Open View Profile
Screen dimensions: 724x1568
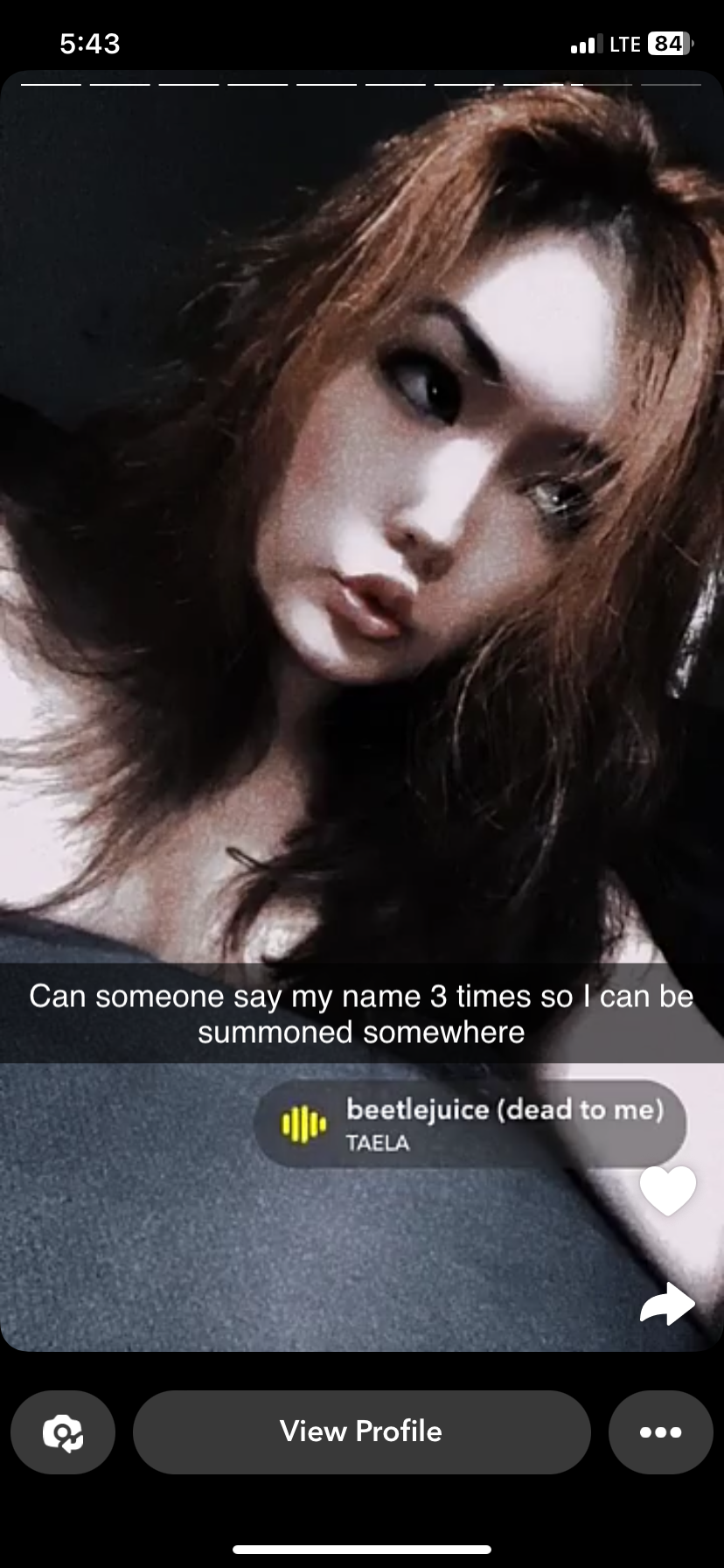click(361, 1431)
